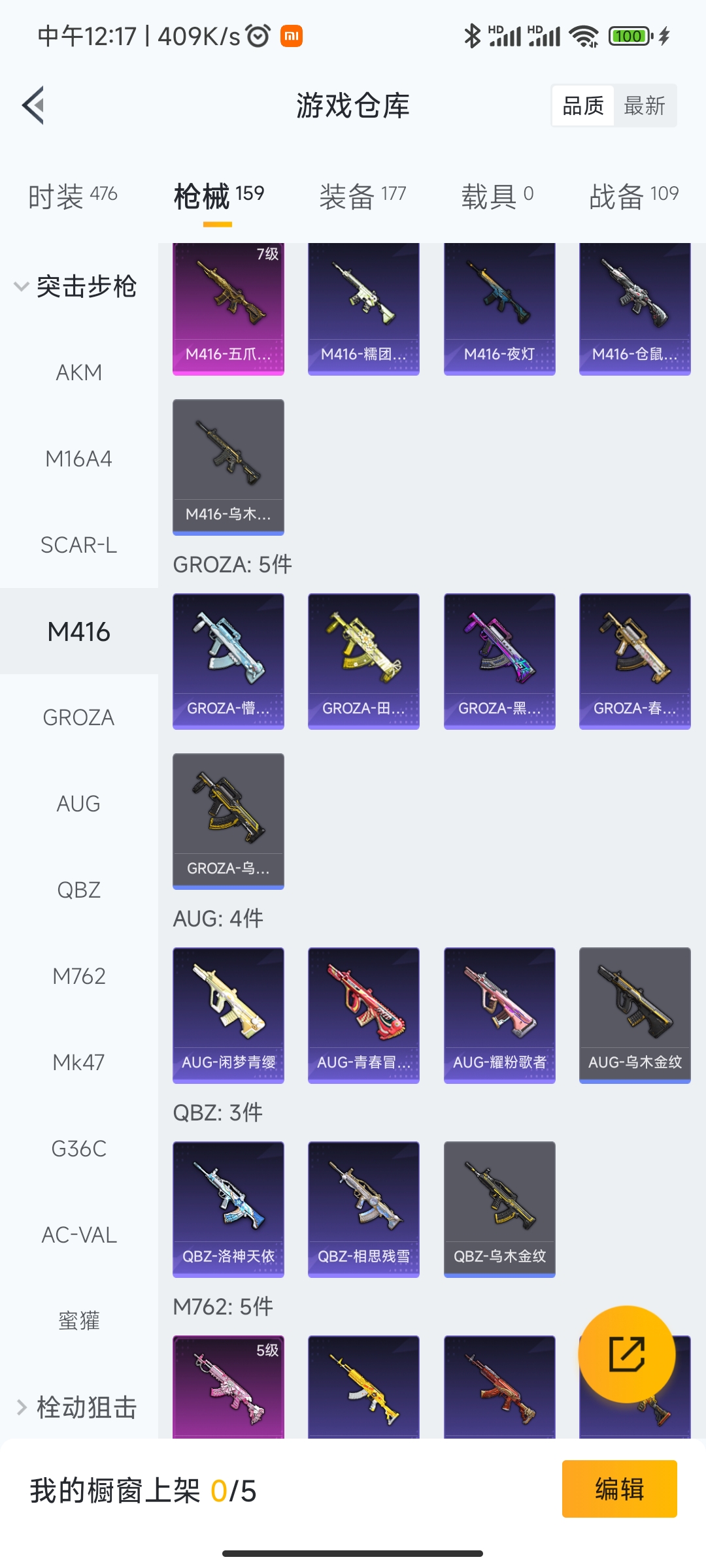Tap the 编辑 button
This screenshot has height=1568, width=706.
click(x=619, y=1489)
